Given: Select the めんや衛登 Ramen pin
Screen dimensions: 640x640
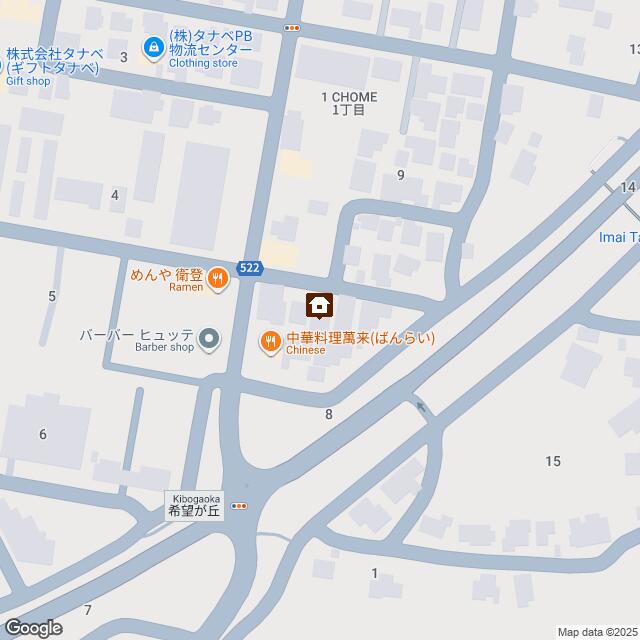Looking at the screenshot, I should pos(219,281).
